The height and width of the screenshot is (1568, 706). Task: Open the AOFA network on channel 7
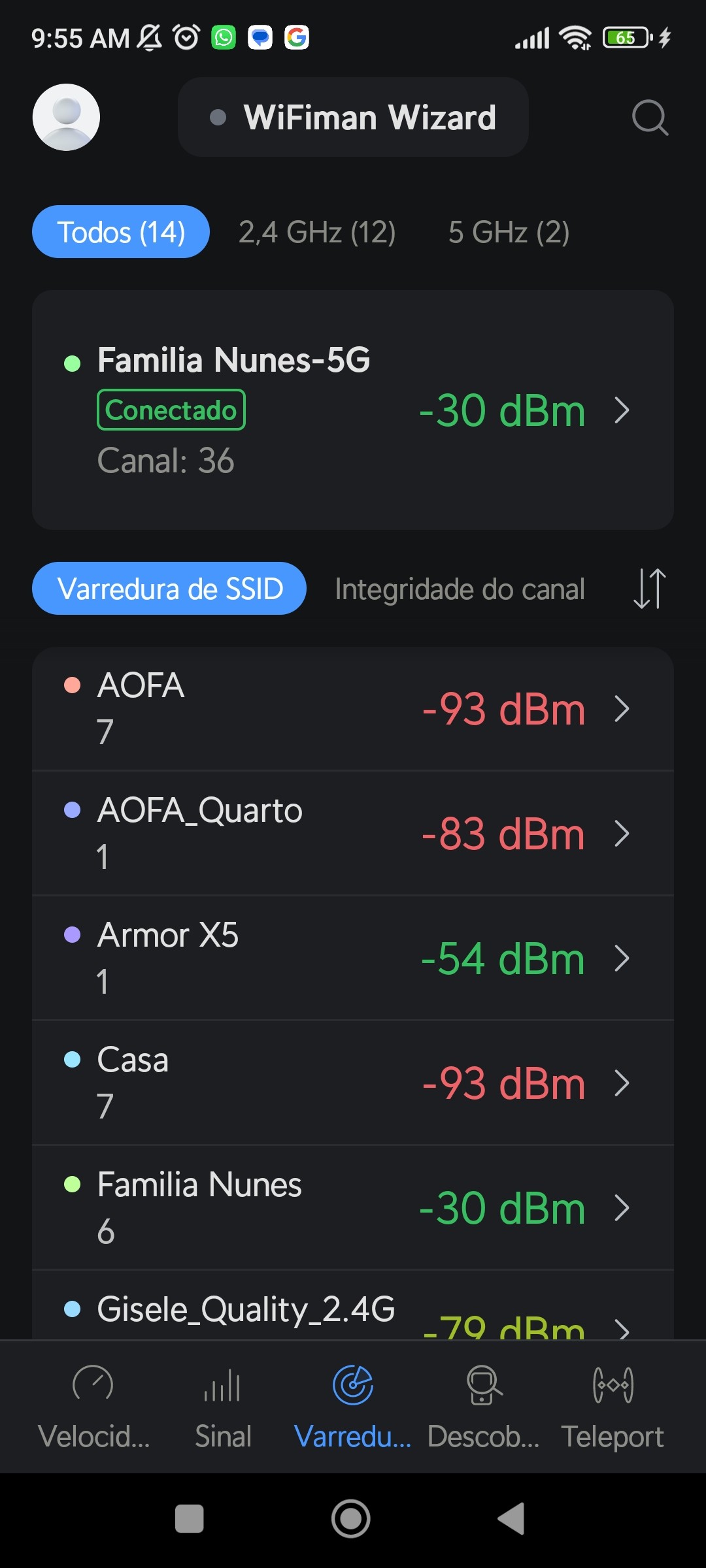353,709
